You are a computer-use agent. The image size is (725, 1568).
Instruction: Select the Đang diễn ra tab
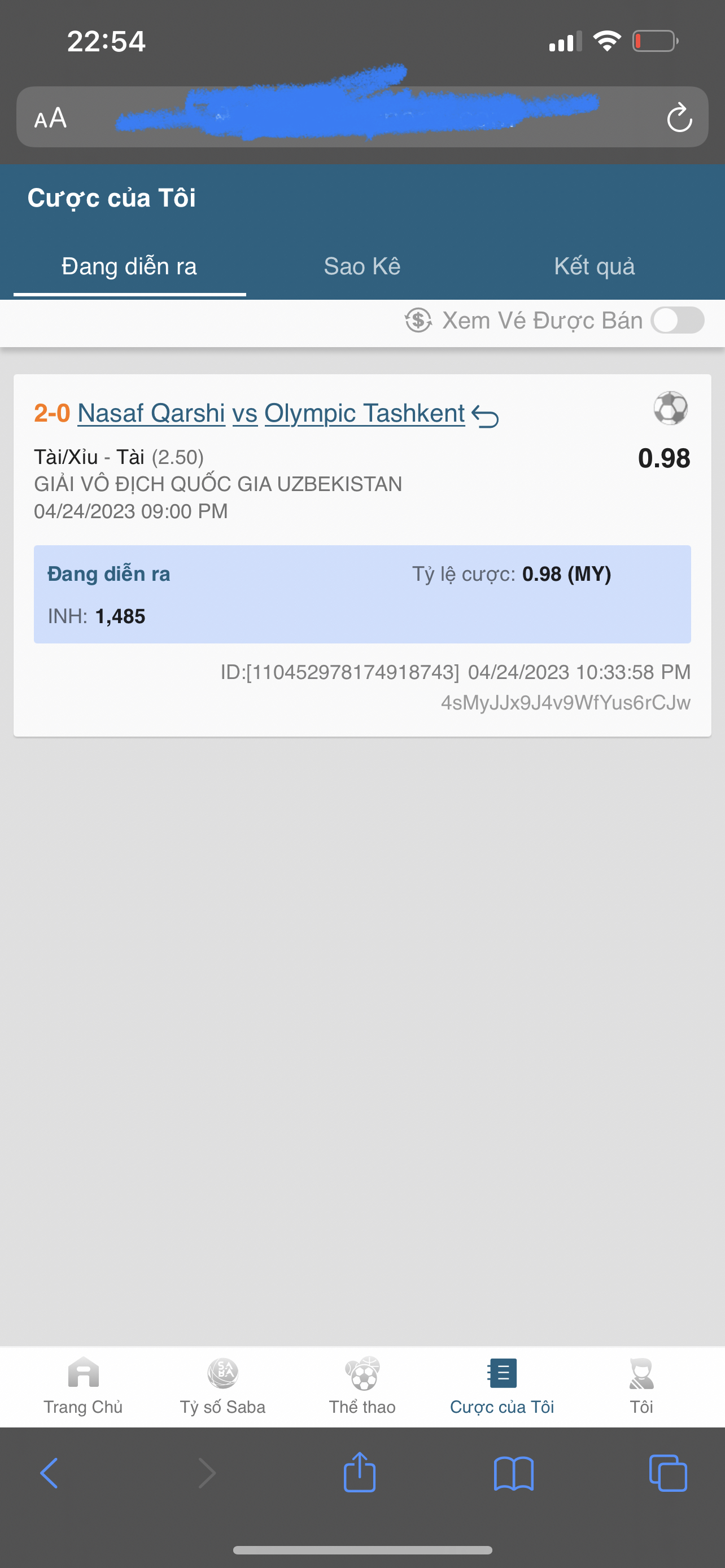click(x=129, y=266)
